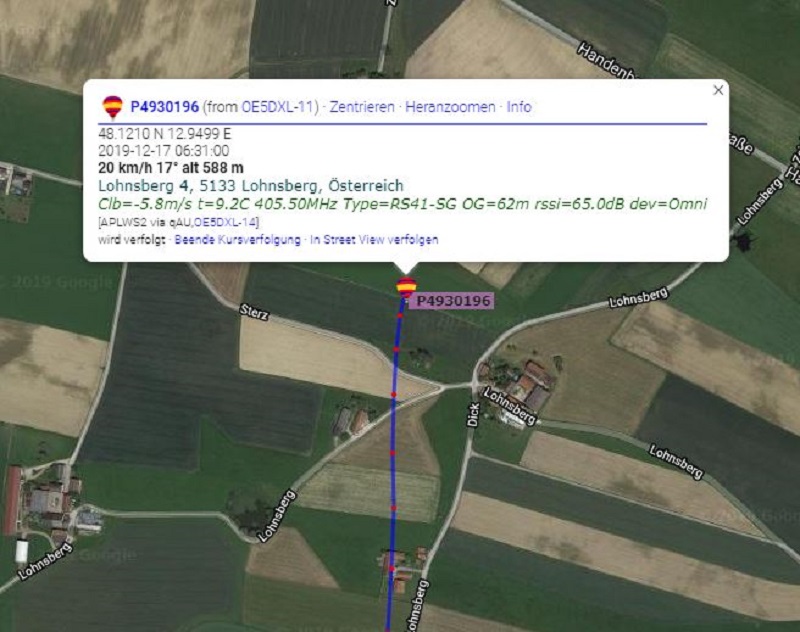Tap Zentrieren to center the map
Screen dimensions: 800x632
[x=362, y=106]
